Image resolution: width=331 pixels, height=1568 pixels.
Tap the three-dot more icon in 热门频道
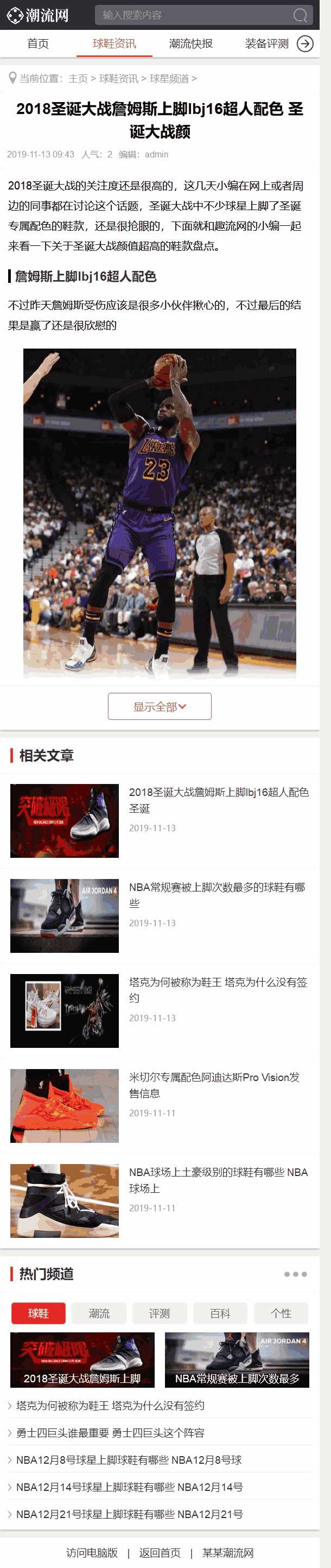[295, 1273]
